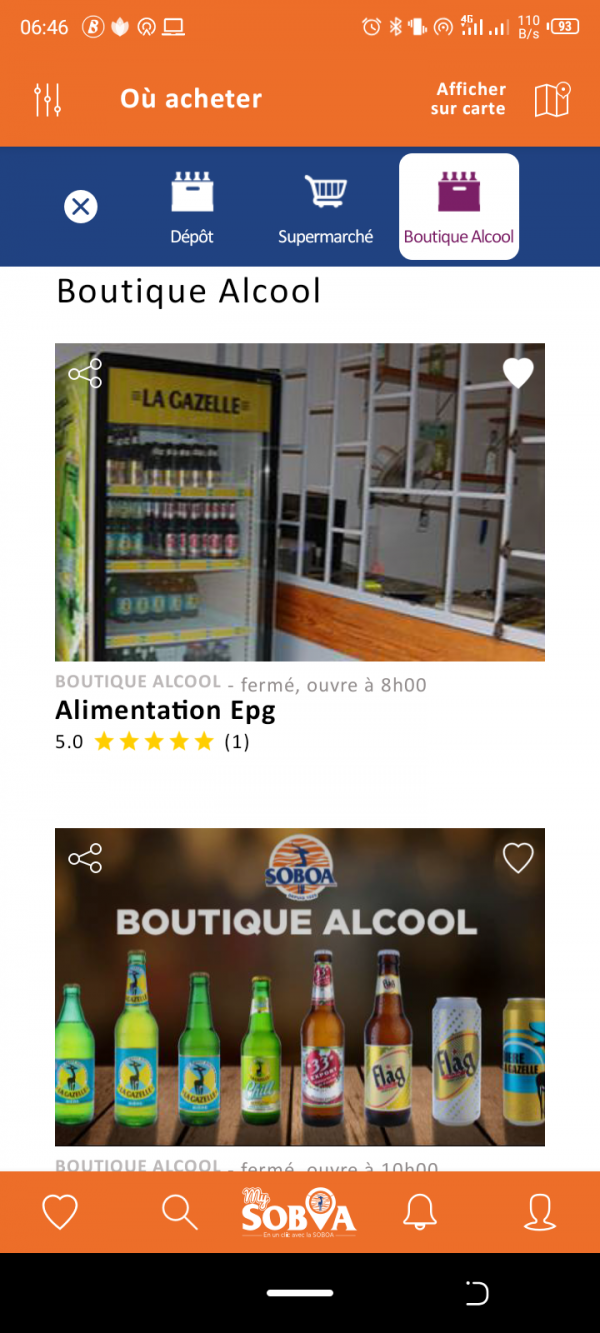Share the SOBOA Boutique Alcool listing
This screenshot has width=600, height=1333.
coord(85,858)
